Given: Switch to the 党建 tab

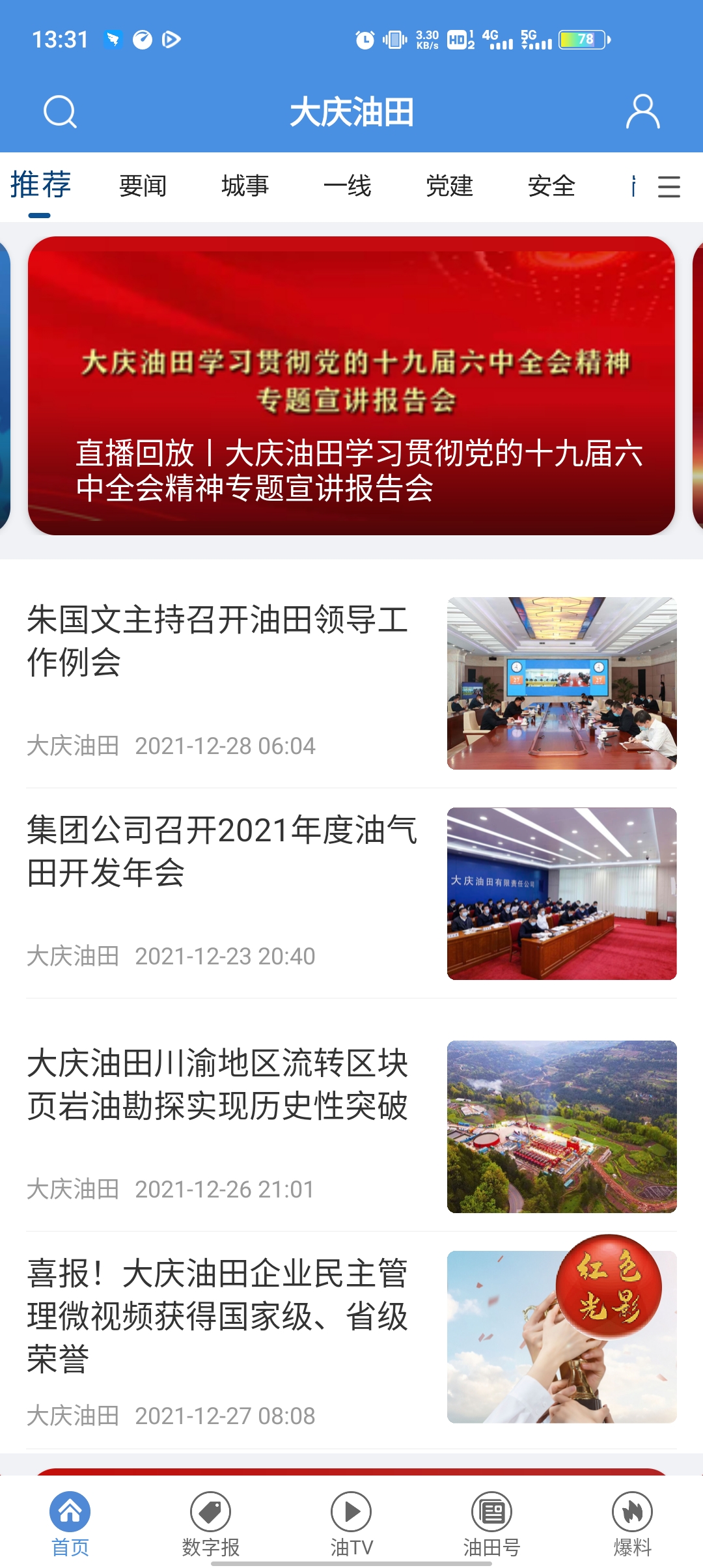Looking at the screenshot, I should 449,186.
